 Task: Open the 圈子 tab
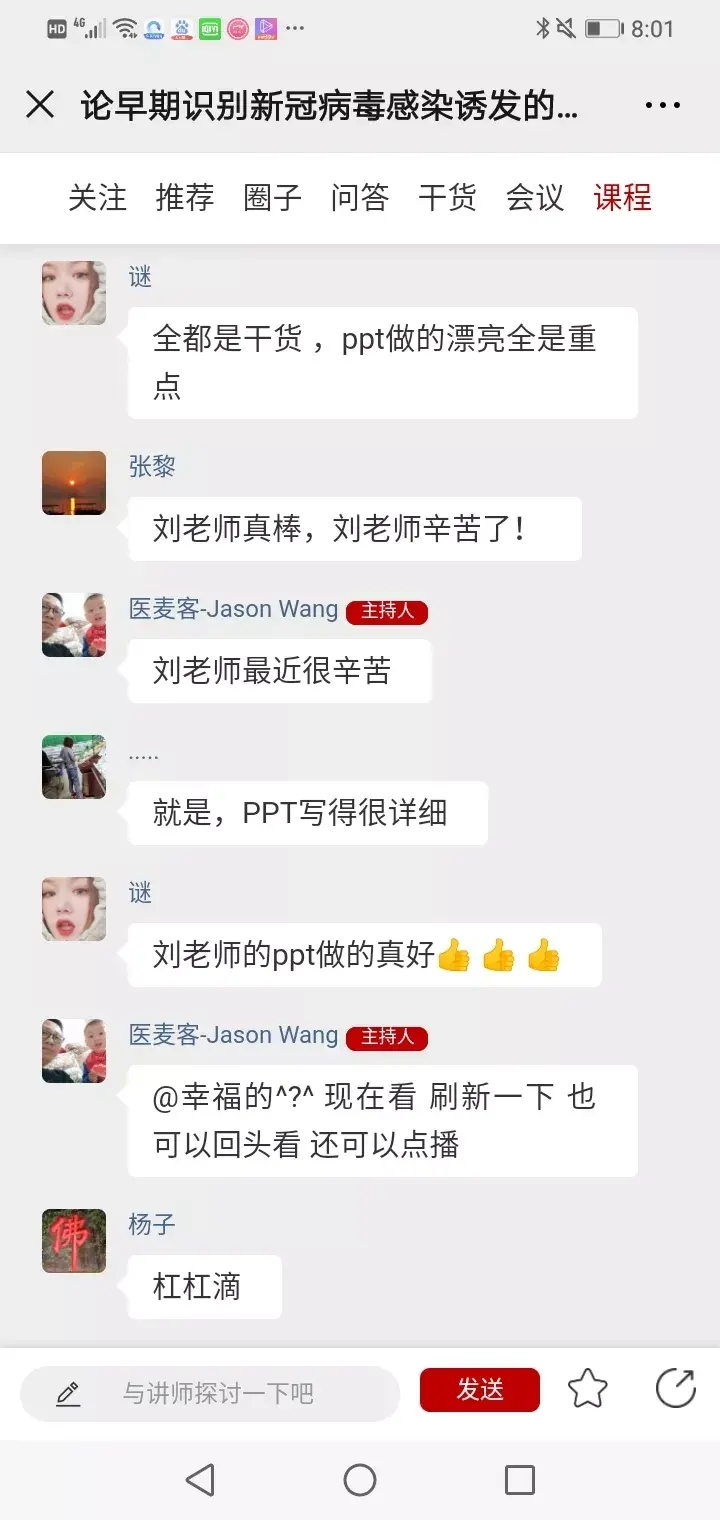click(x=272, y=198)
